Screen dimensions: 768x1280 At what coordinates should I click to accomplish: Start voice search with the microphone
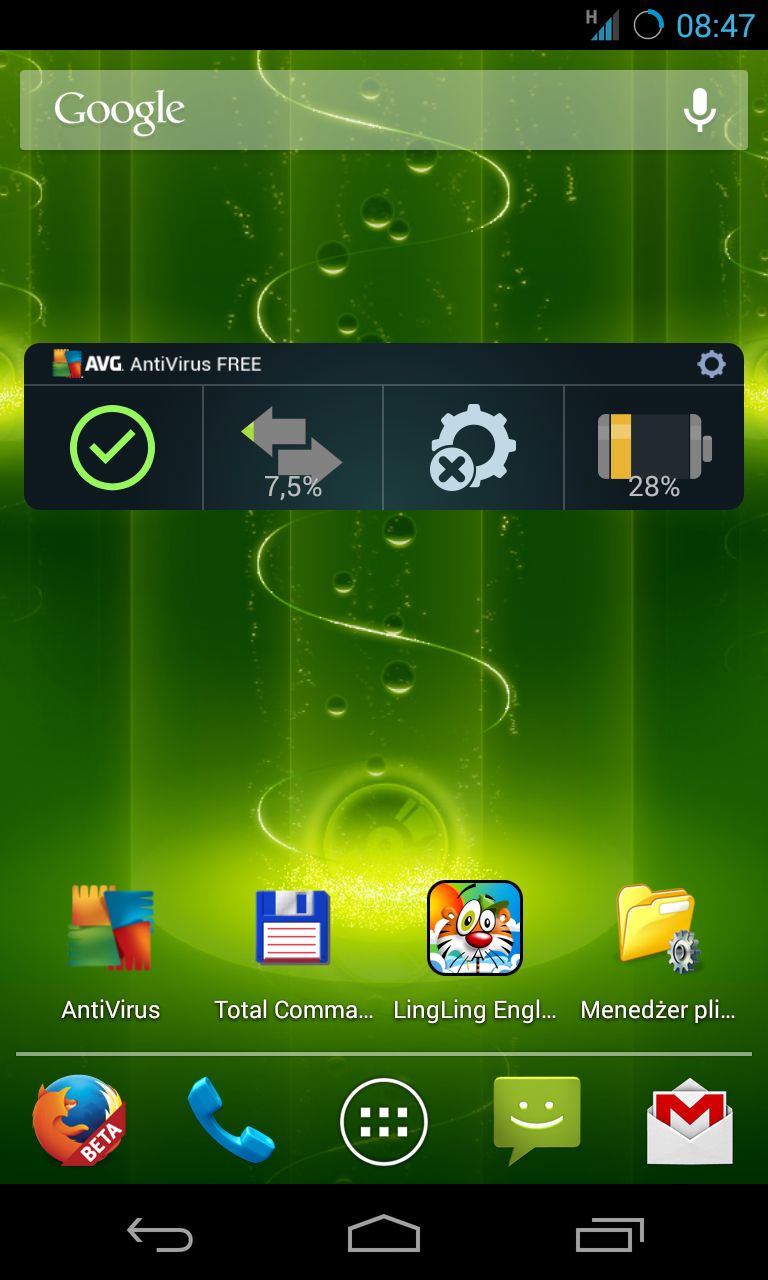[x=700, y=110]
